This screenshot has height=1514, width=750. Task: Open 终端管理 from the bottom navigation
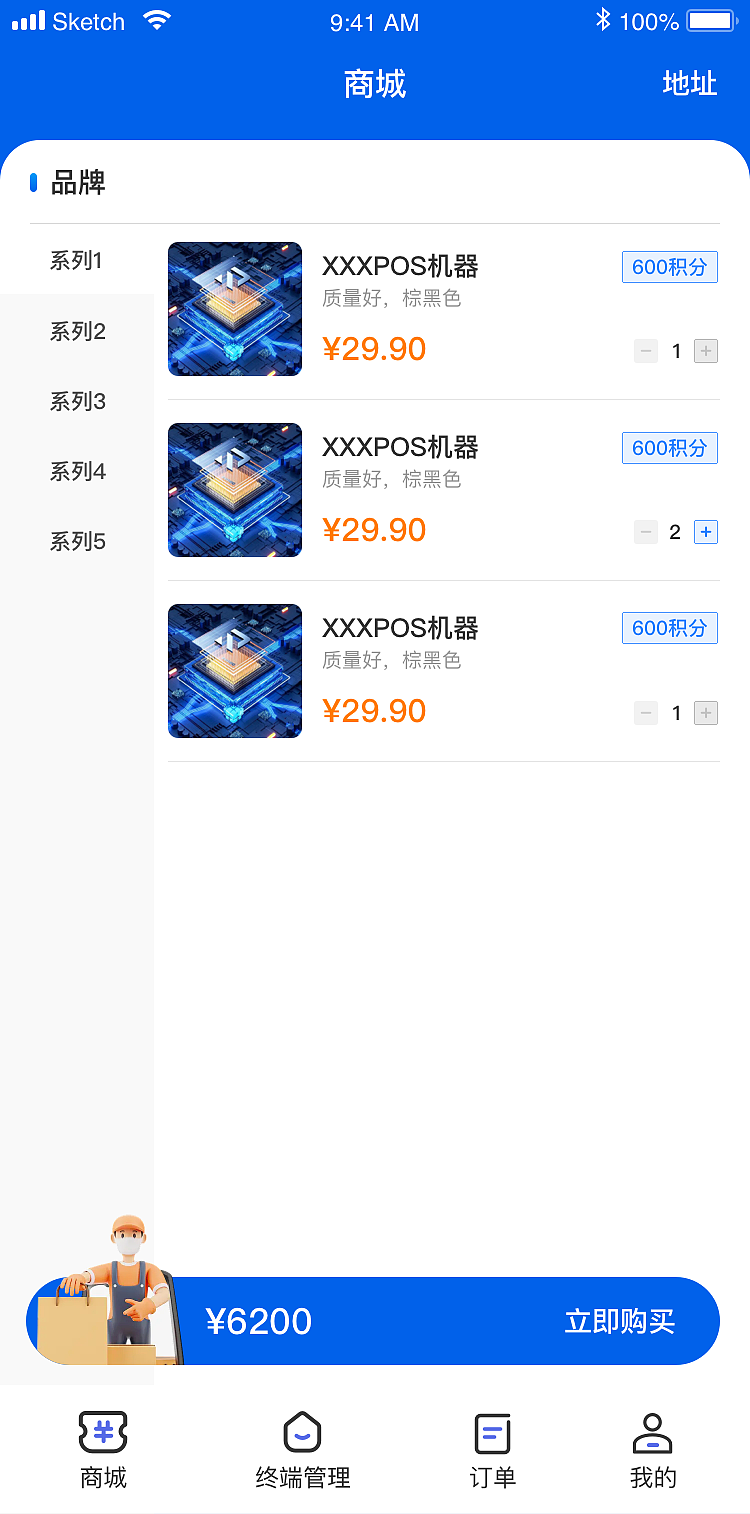point(301,1432)
